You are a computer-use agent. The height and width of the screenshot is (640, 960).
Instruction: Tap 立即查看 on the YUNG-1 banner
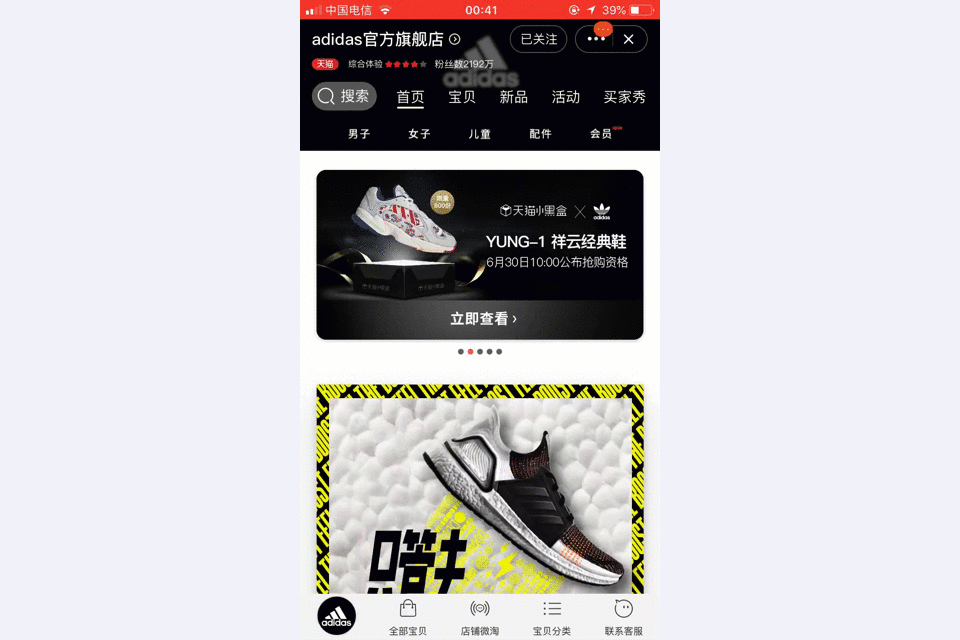coord(483,319)
